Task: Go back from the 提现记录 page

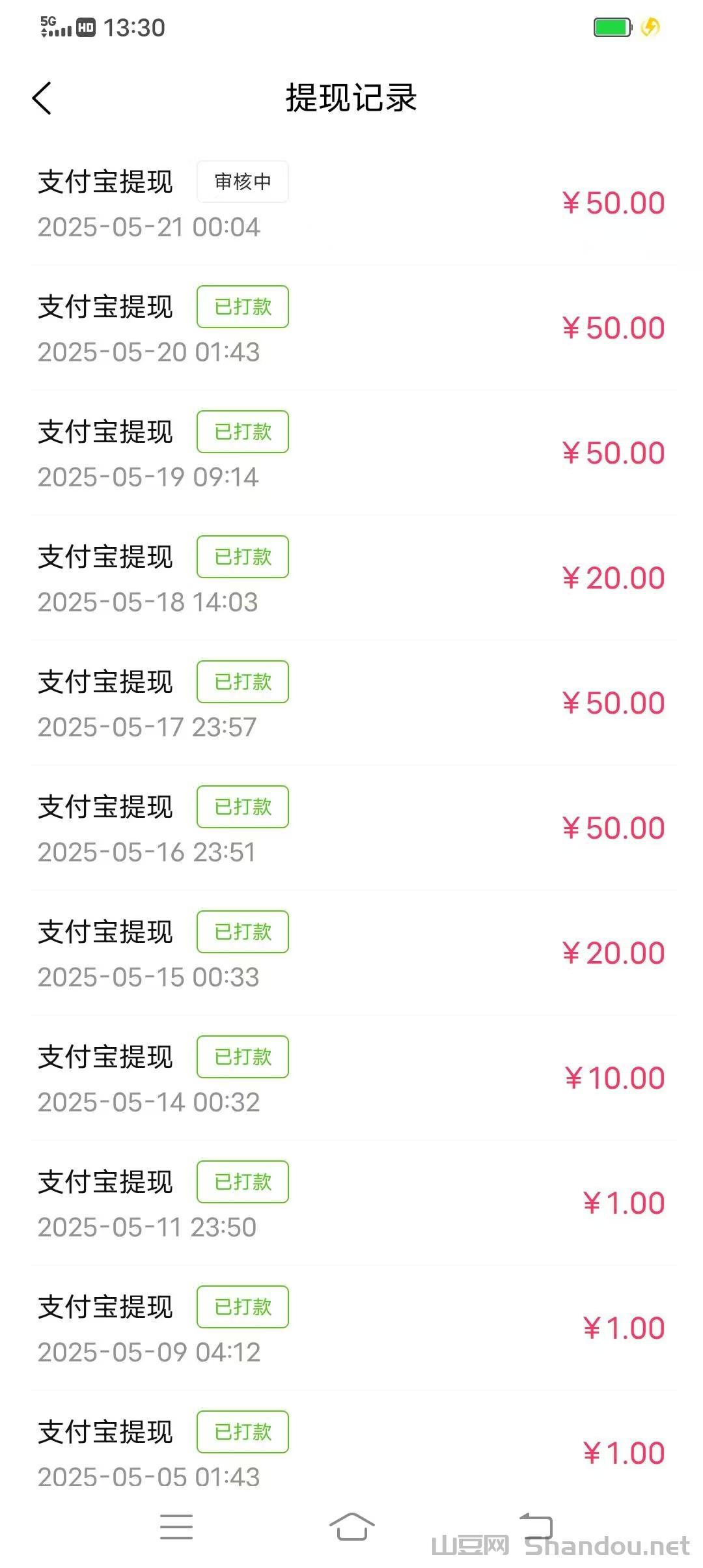Action: click(x=42, y=99)
